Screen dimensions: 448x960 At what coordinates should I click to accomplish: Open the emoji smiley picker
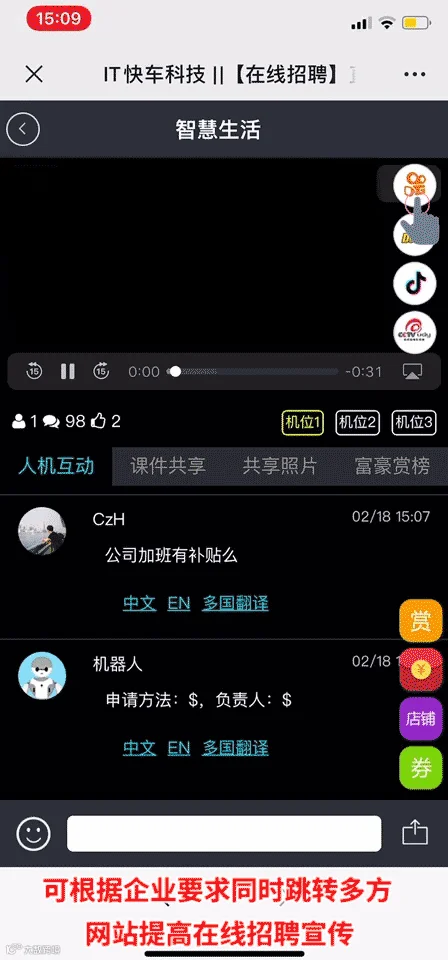click(x=34, y=833)
